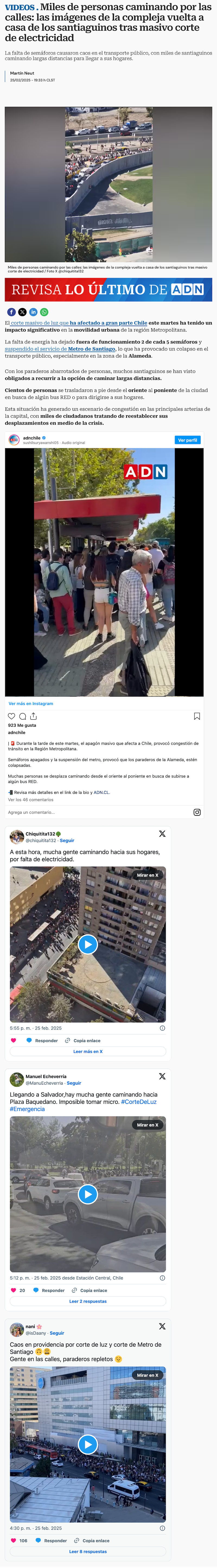Open 'suspendido el servicio de Metro' link
Viewport: 217px width, 1568px height.
click(x=60, y=349)
